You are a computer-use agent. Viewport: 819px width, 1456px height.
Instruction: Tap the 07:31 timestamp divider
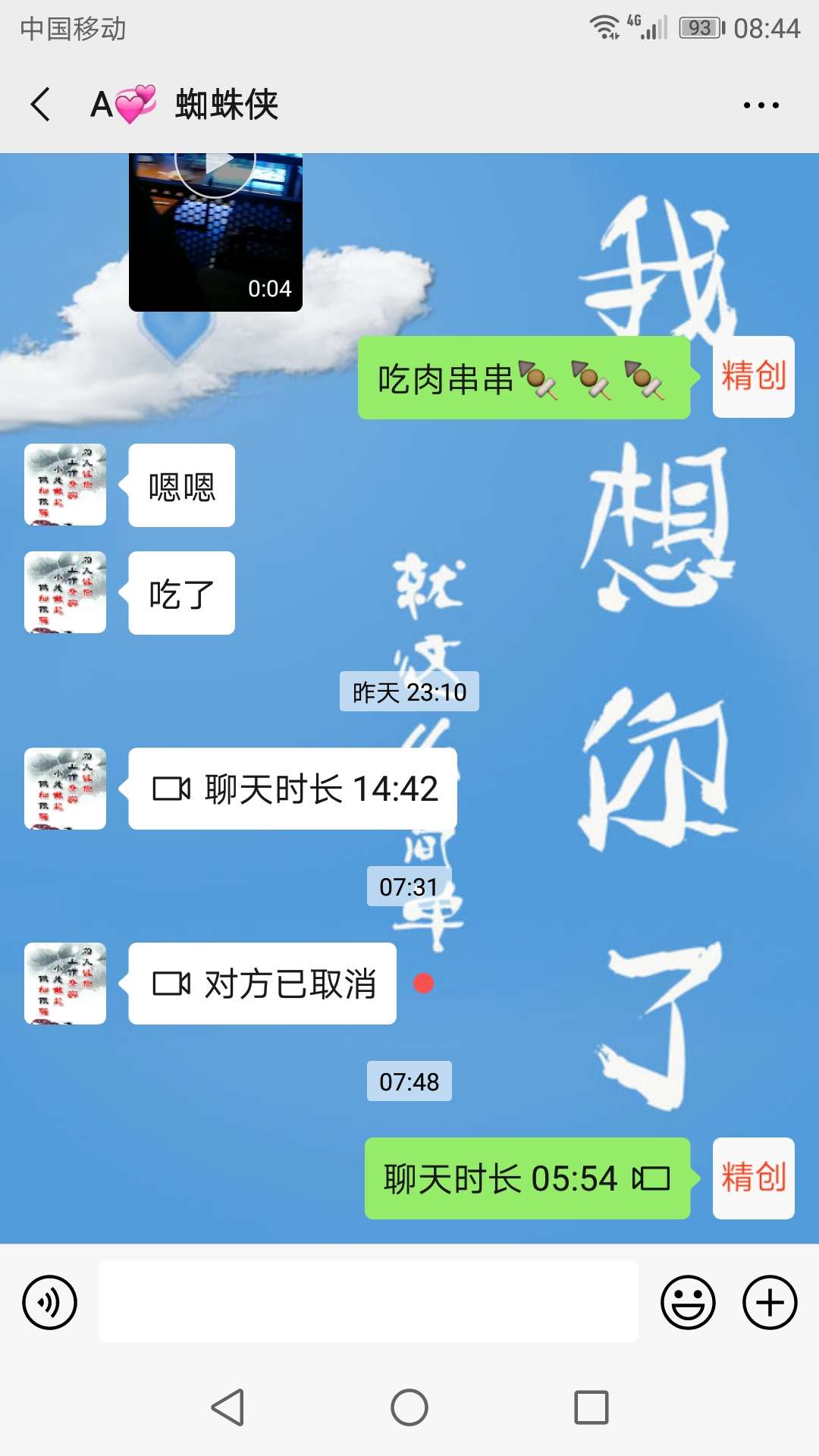[409, 885]
